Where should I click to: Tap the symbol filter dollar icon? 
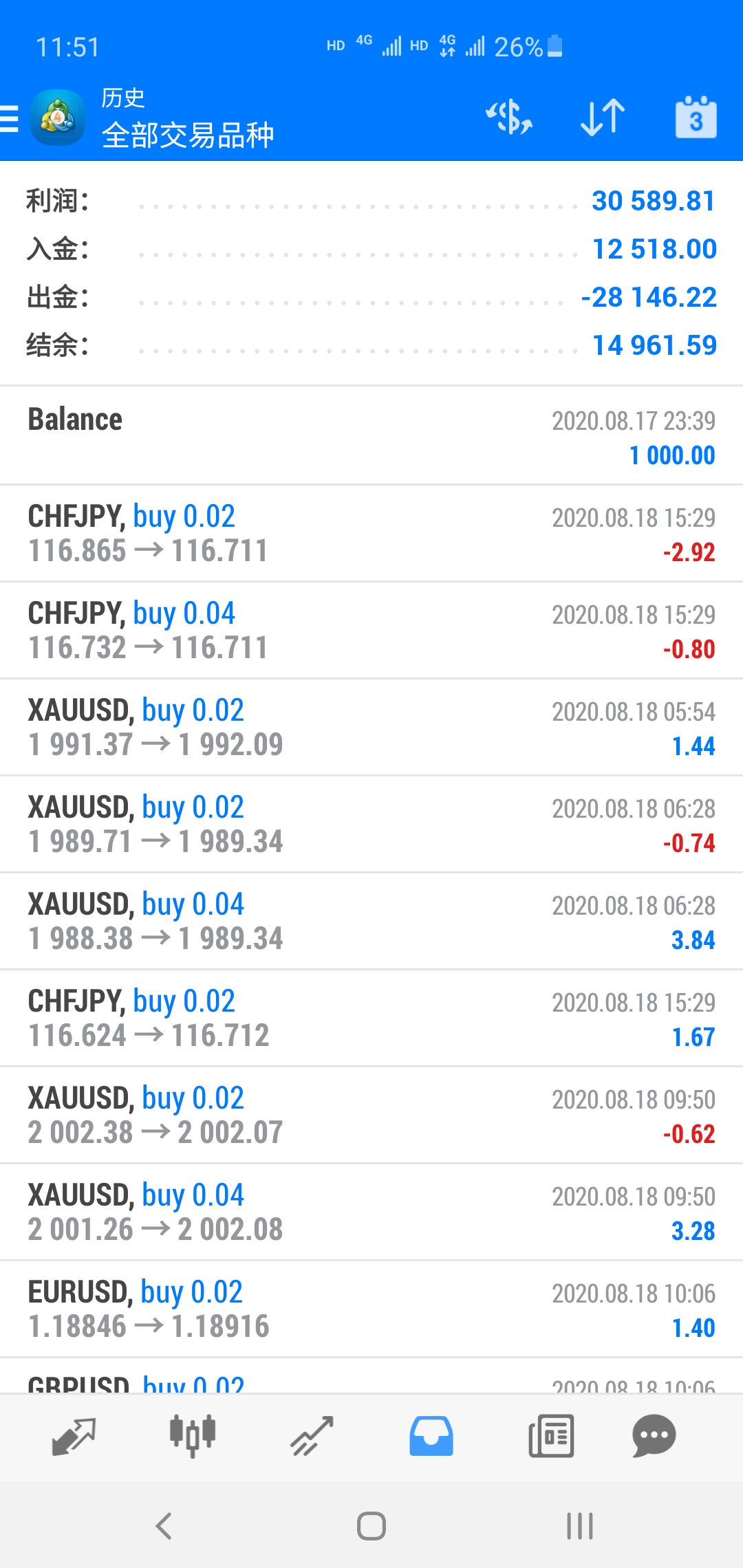(x=509, y=117)
